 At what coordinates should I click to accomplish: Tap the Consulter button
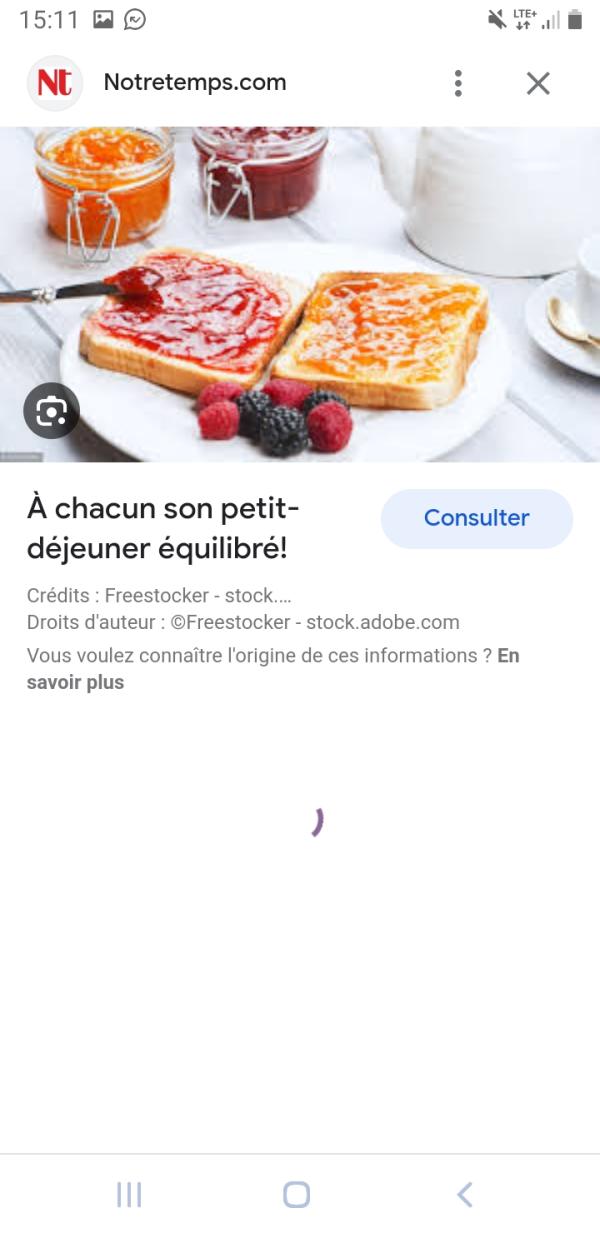point(476,518)
